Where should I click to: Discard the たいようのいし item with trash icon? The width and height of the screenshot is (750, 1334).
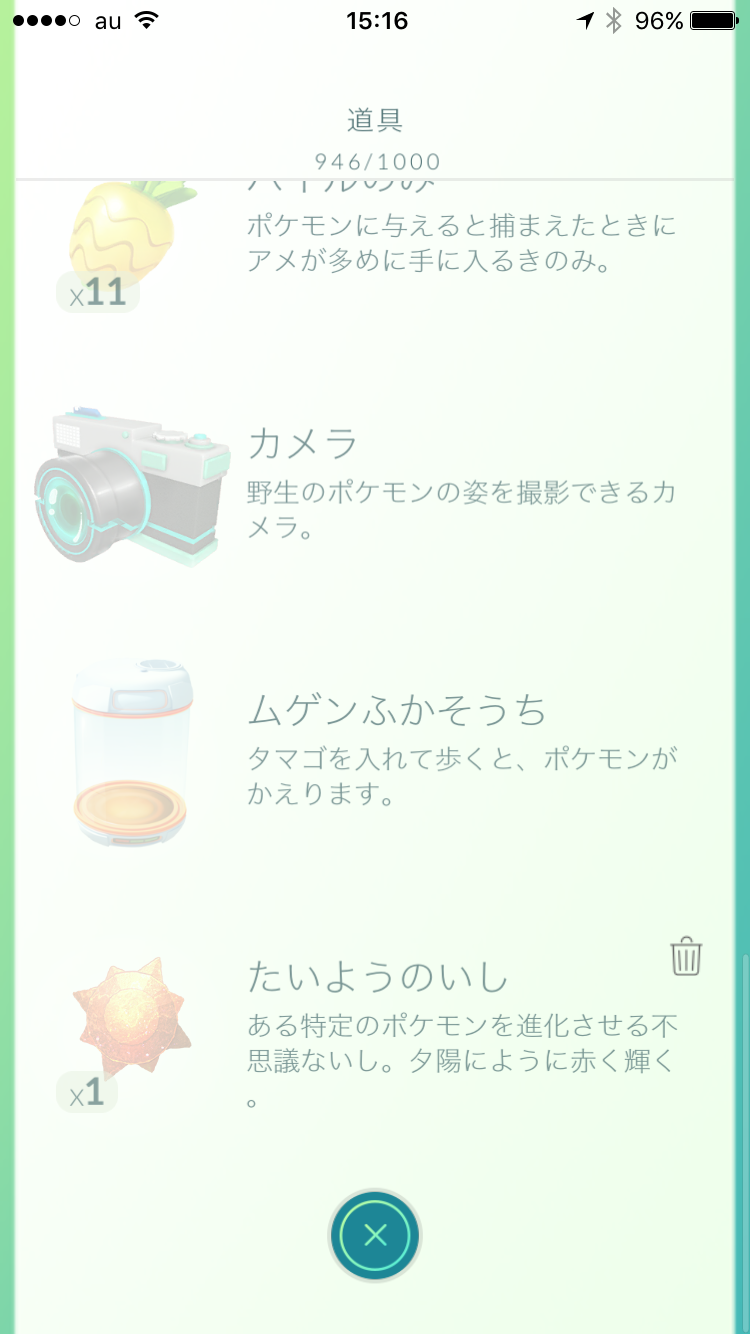pyautogui.click(x=686, y=956)
